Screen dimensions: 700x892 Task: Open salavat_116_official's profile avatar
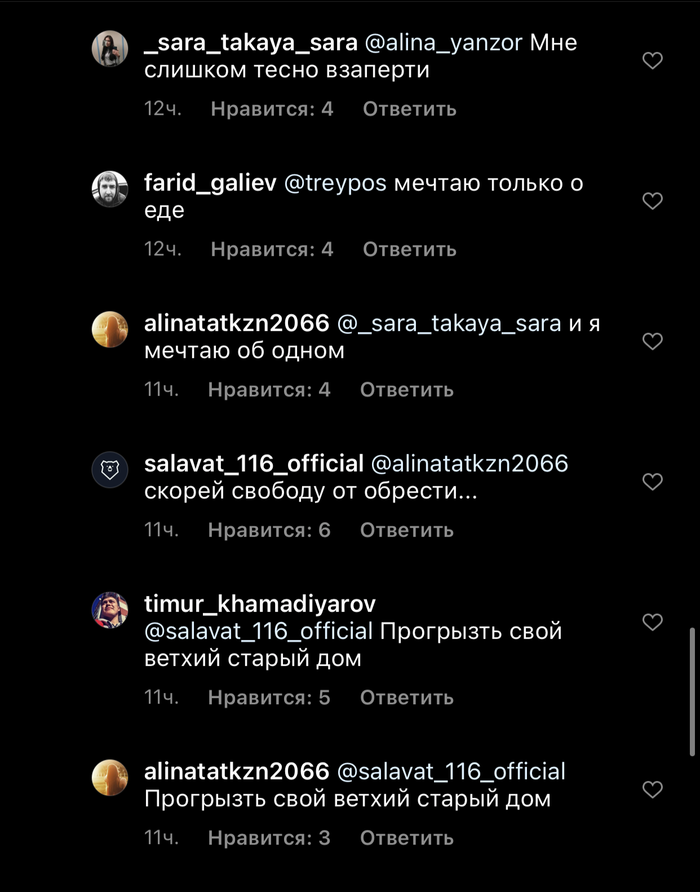tap(110, 469)
